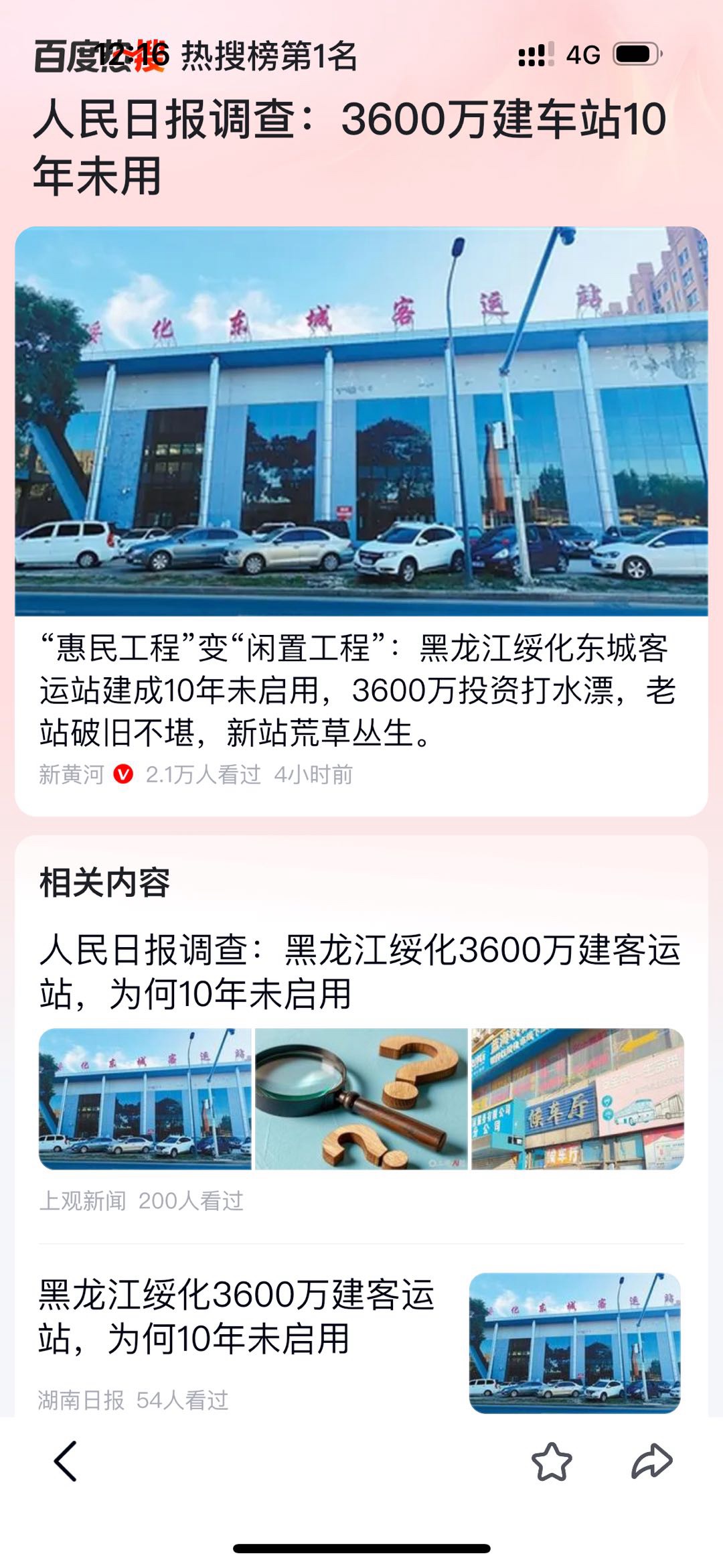Open the 湖南日报 article on the 客运站
Screen dimensions: 723x1568
point(236,1317)
